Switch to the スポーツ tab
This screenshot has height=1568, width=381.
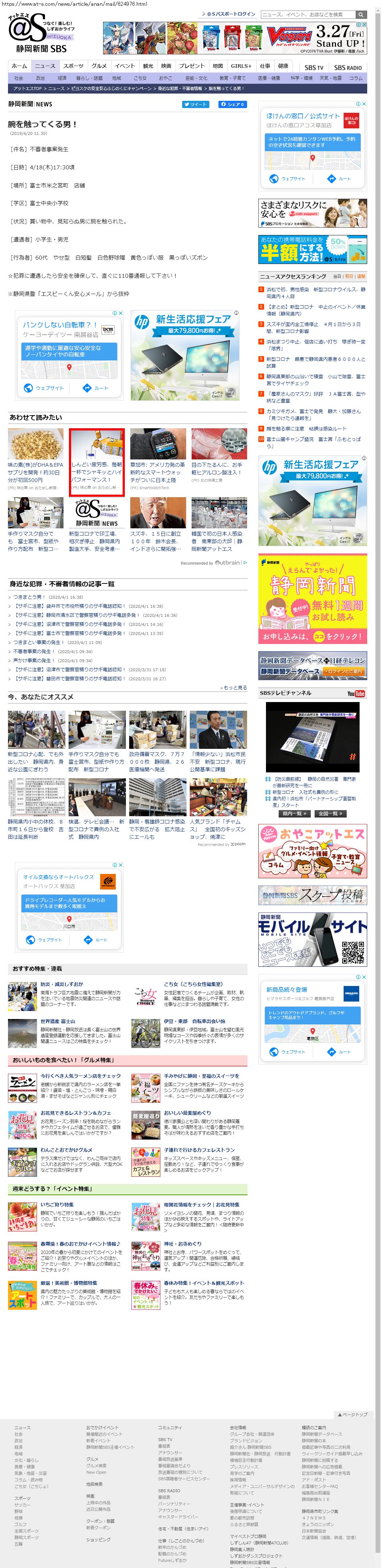73,66
